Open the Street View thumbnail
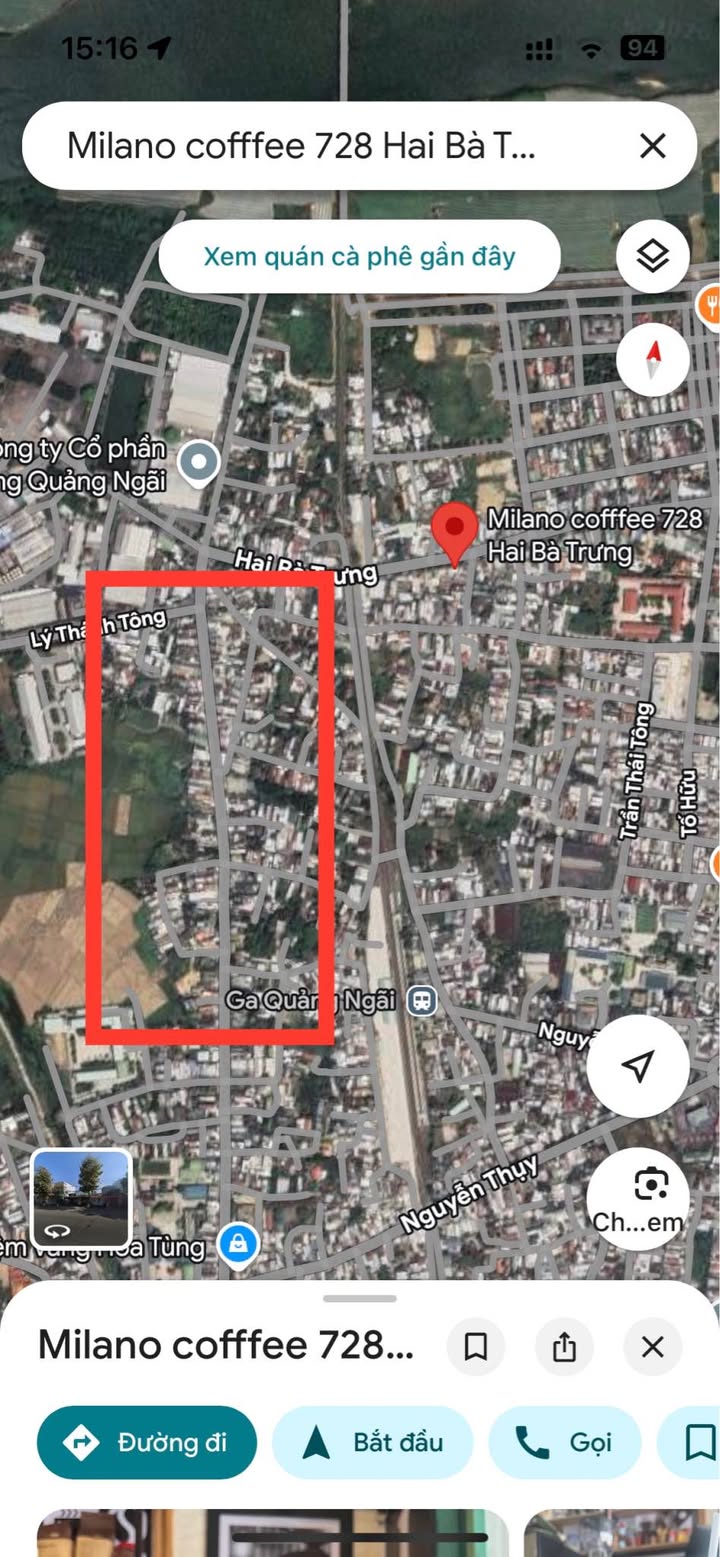The height and width of the screenshot is (1557, 720). 81,1199
